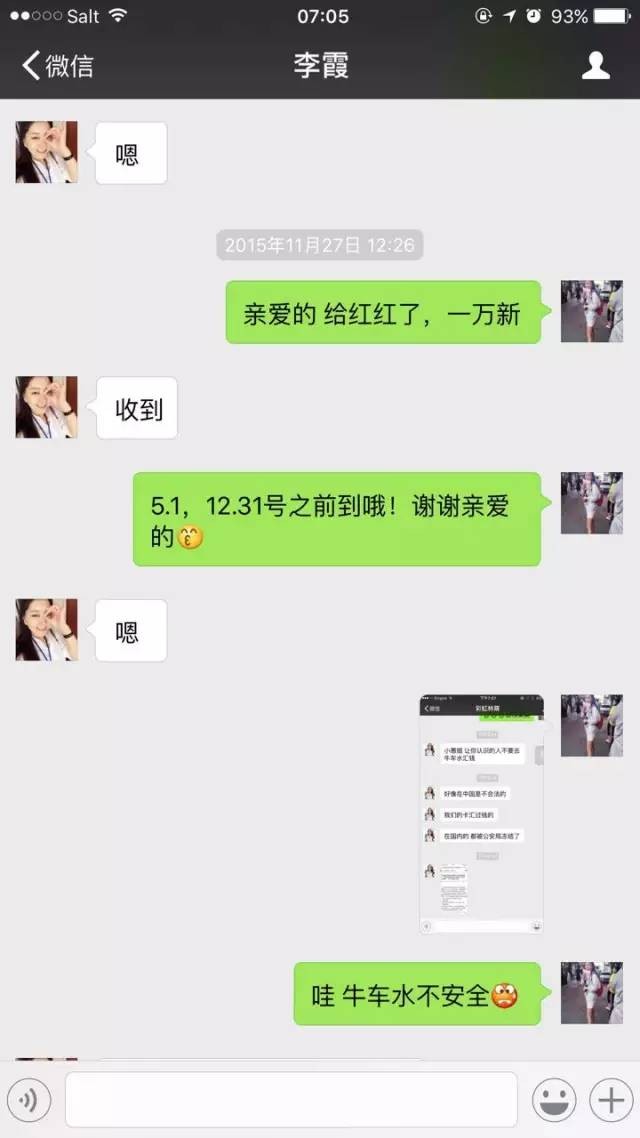
Task: Focus the message text field
Action: click(x=291, y=1100)
